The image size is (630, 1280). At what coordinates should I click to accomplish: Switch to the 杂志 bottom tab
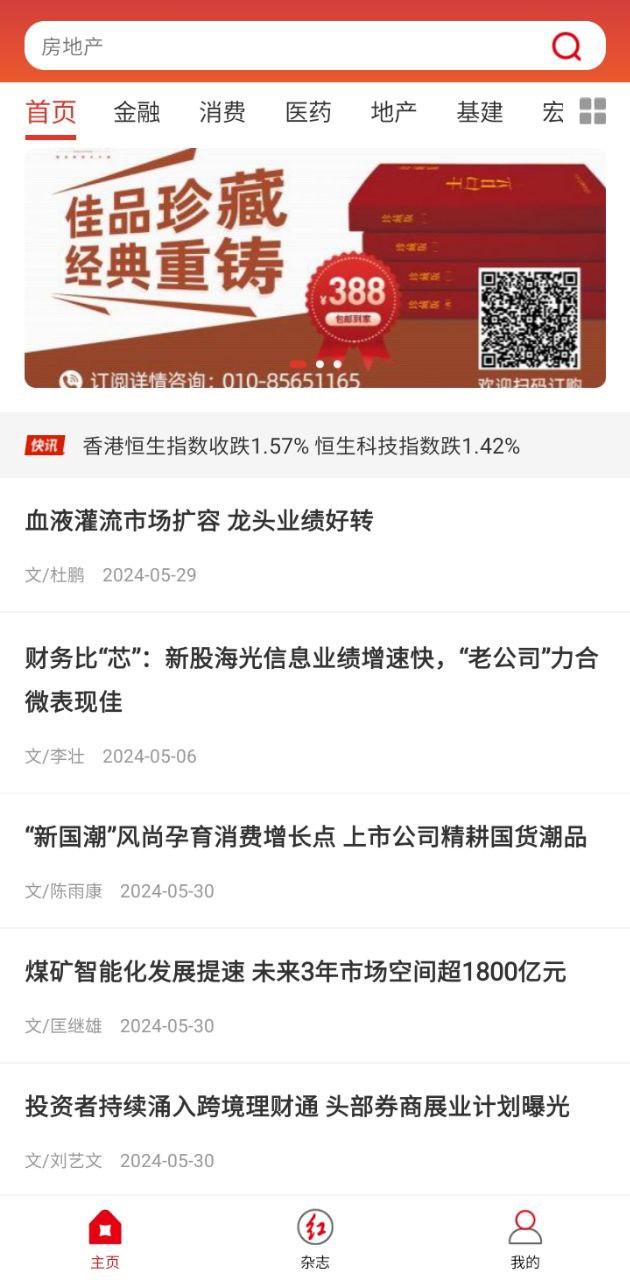[315, 1239]
